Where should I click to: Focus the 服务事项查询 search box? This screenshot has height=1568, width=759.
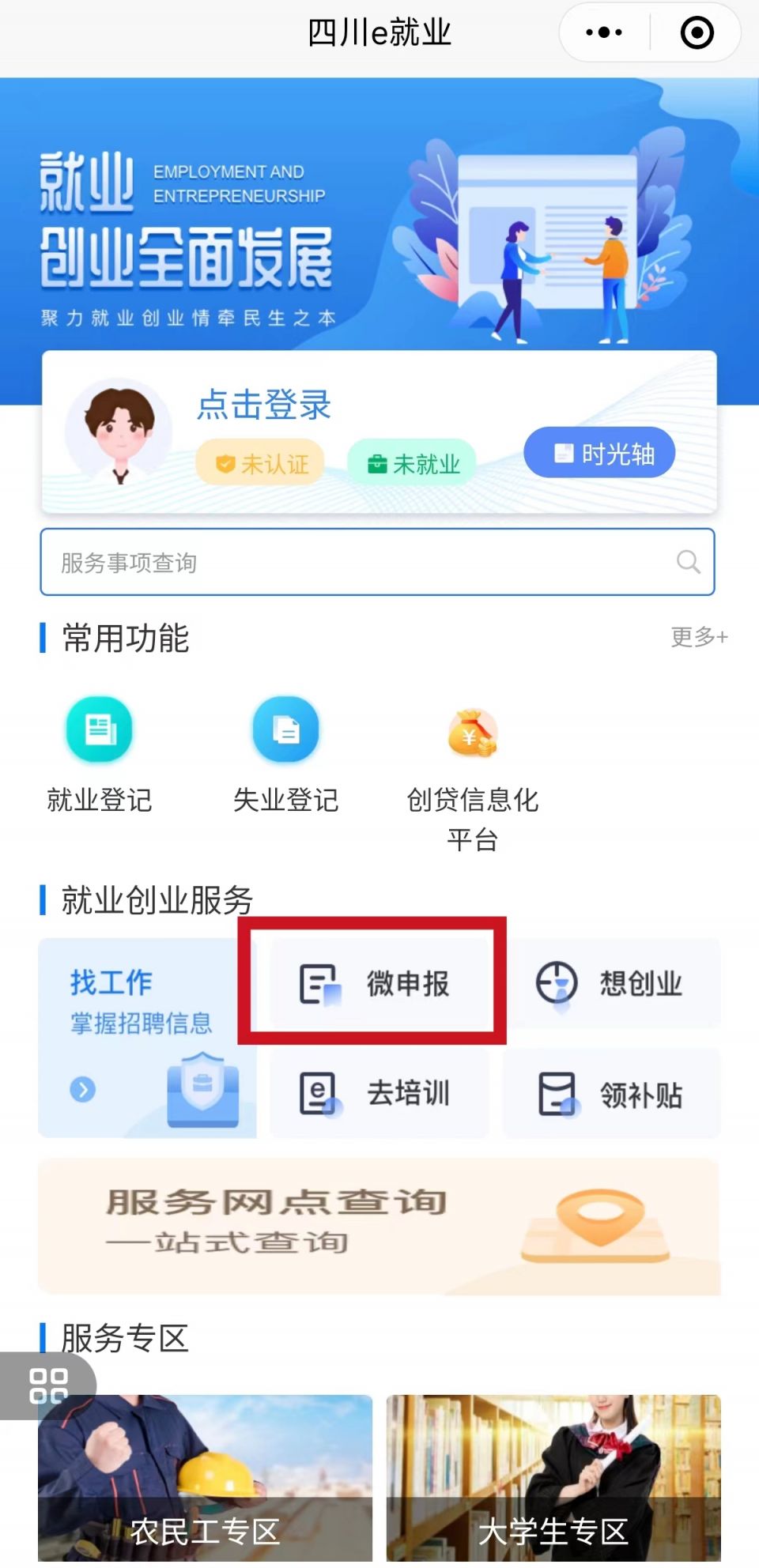[364, 562]
